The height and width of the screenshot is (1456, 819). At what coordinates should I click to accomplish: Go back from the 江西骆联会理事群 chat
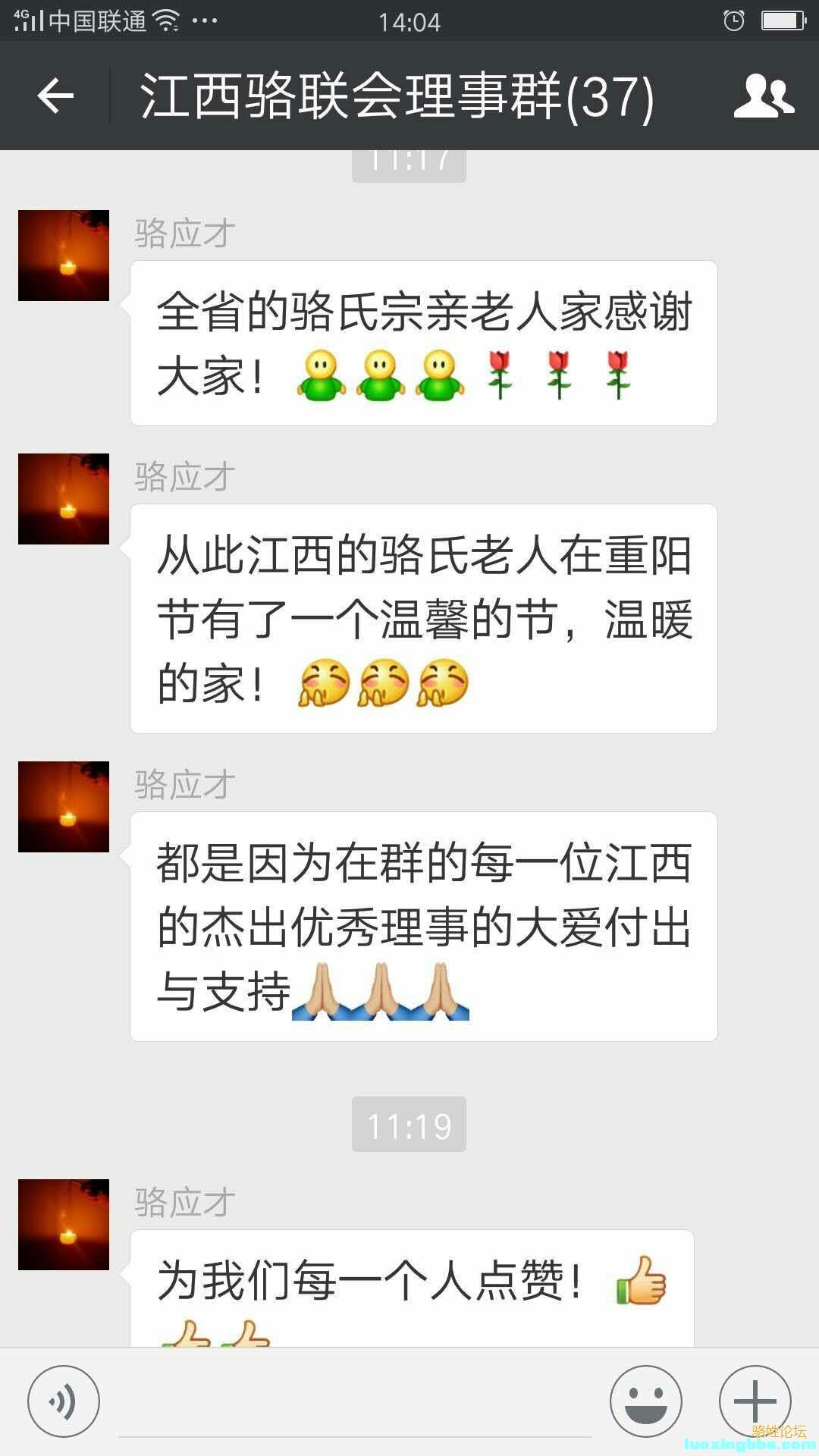[55, 96]
